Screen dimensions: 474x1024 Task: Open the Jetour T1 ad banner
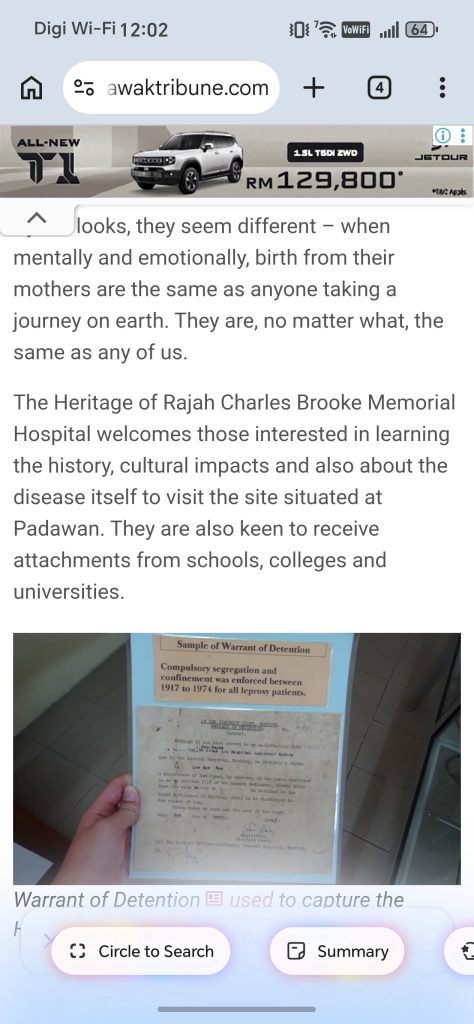pyautogui.click(x=237, y=161)
